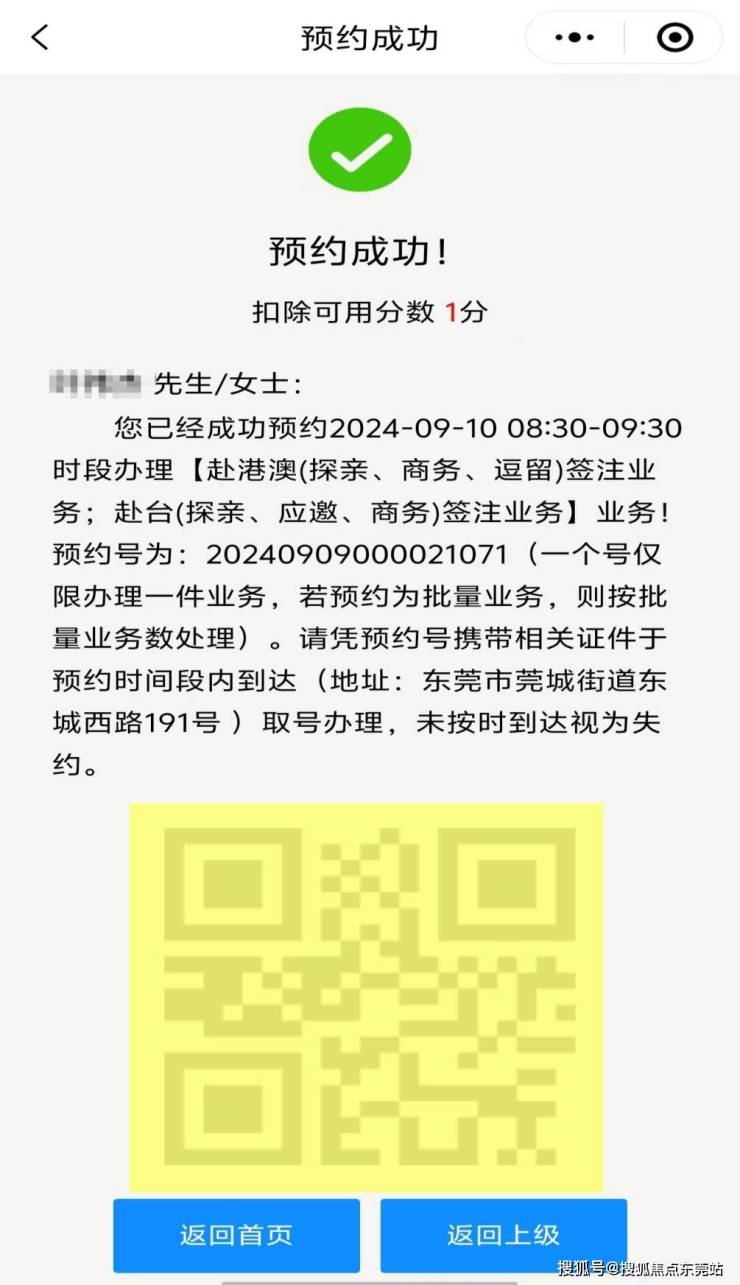Tap 返回上级 to go back a level
Image resolution: width=740 pixels, height=1285 pixels.
pos(503,1234)
